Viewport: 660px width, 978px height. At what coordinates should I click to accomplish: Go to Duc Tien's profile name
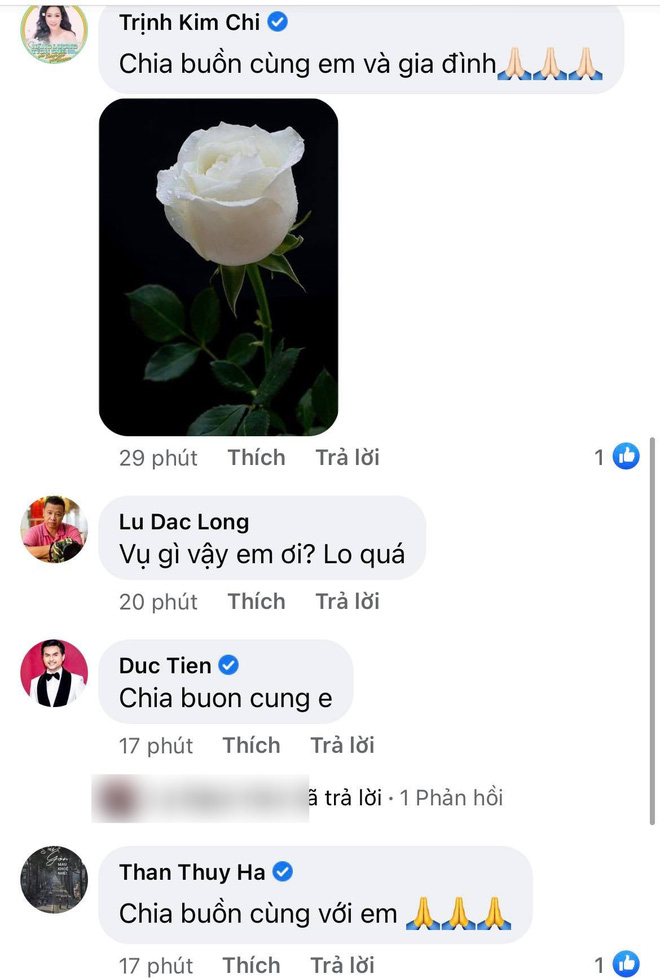[x=165, y=666]
